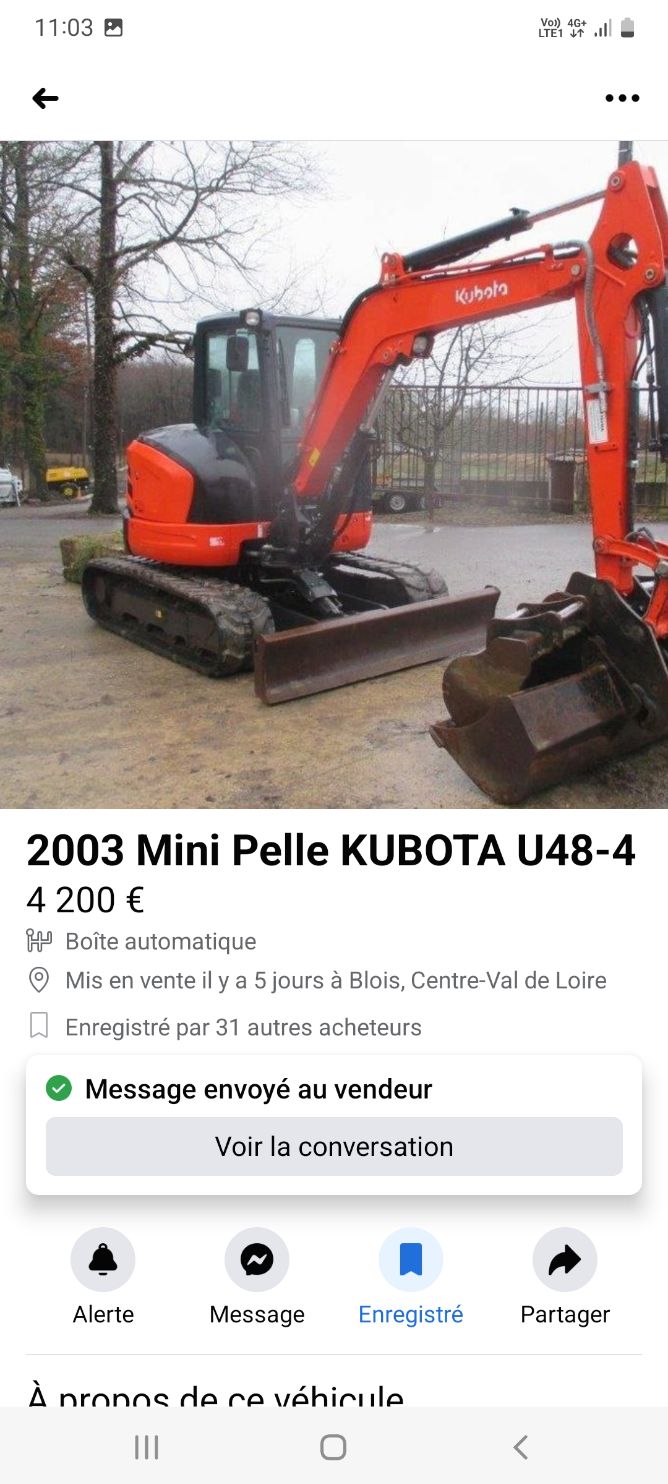
Task: Message the seller via Messenger
Action: coord(257,1260)
